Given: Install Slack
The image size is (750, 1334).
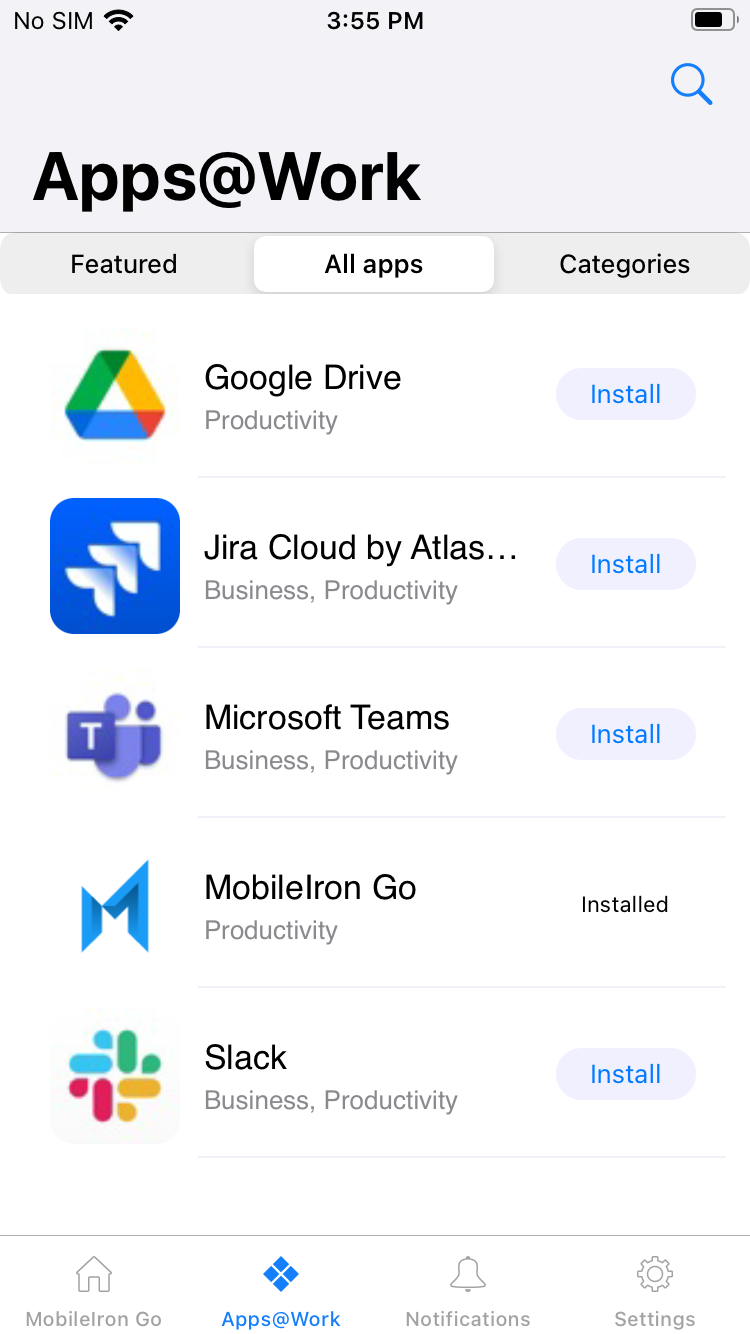Looking at the screenshot, I should (625, 1074).
